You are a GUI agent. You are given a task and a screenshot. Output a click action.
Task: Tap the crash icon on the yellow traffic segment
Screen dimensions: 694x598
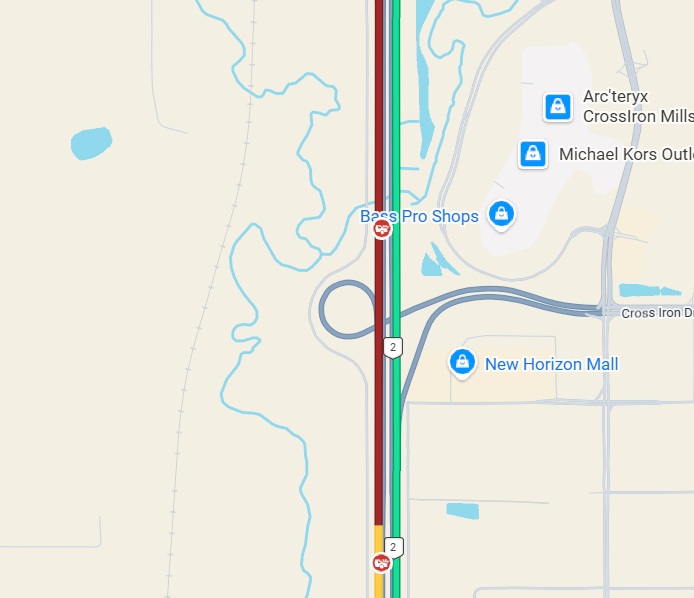380,562
